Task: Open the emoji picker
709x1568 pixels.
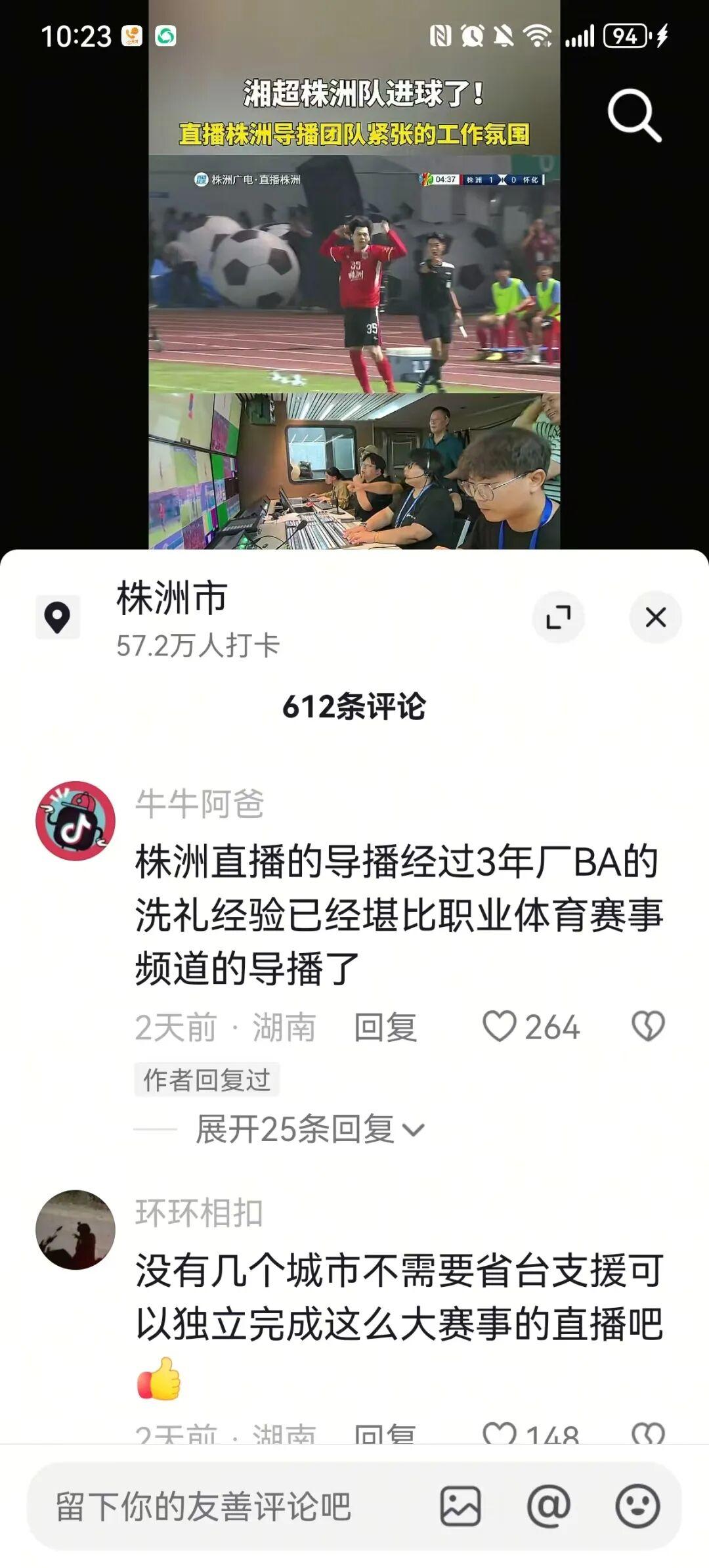Action: tap(637, 1506)
